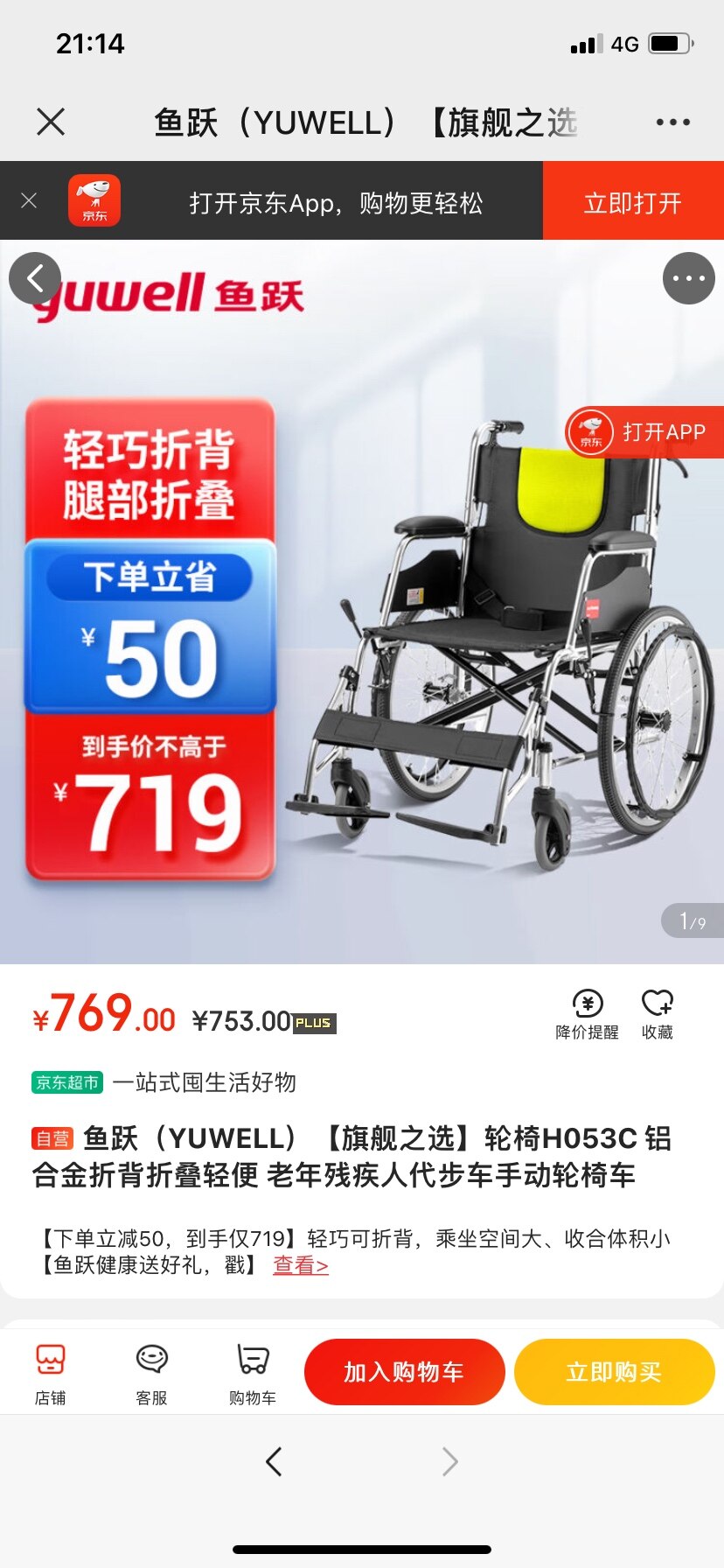Dismiss the 打开京东App banner
The height and width of the screenshot is (1568, 724).
pos(29,201)
